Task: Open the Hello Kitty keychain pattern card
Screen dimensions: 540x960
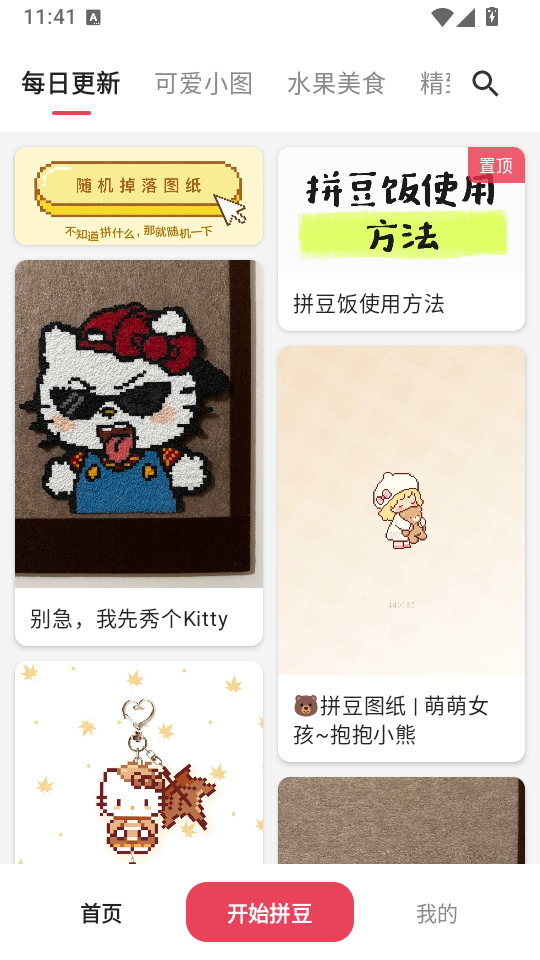Action: [139, 763]
